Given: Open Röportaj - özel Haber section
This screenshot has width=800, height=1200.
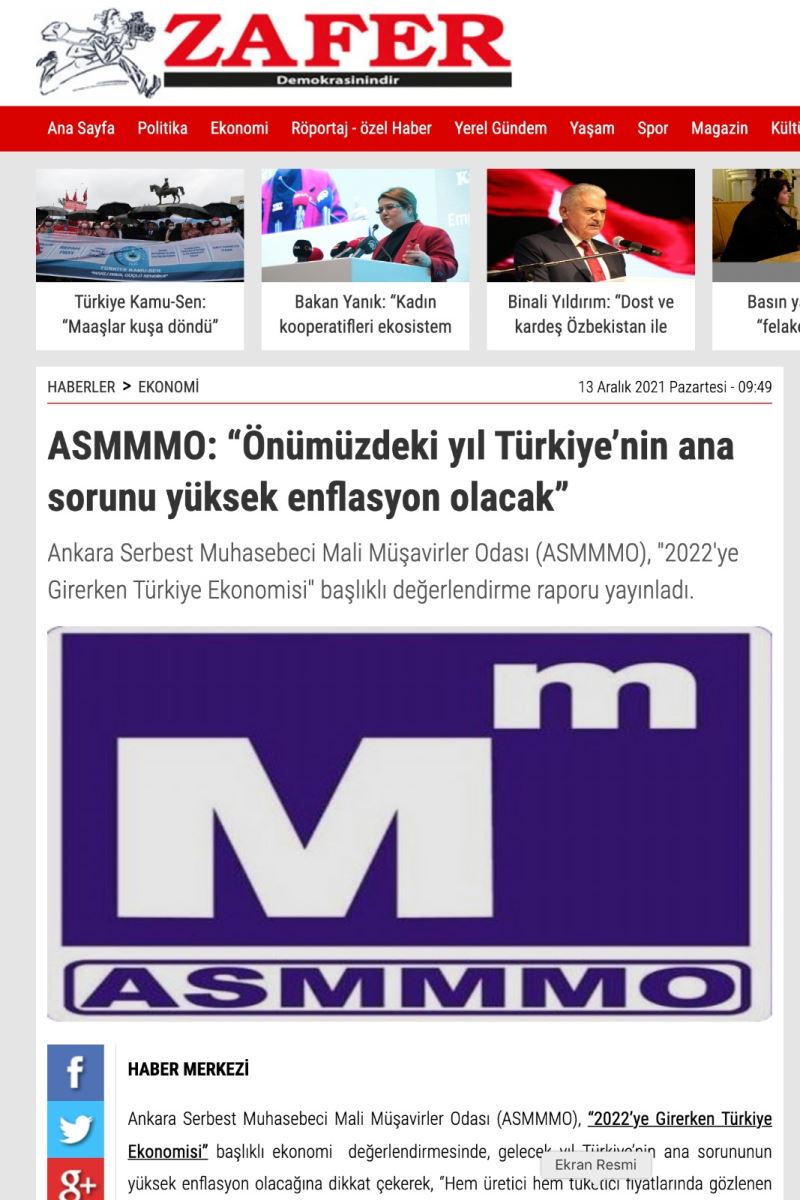Looking at the screenshot, I should (361, 128).
